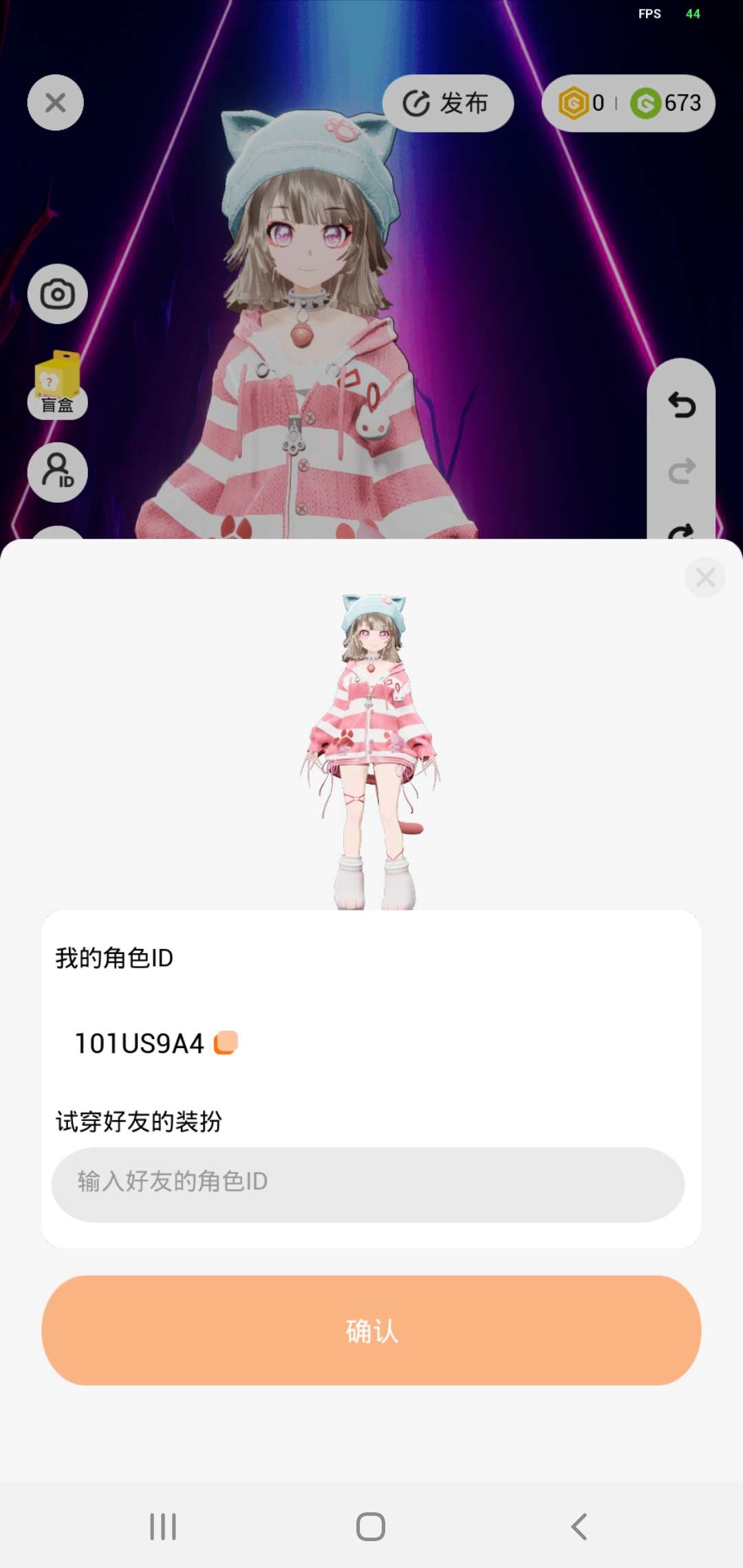Dismiss the character ID panel

click(704, 578)
